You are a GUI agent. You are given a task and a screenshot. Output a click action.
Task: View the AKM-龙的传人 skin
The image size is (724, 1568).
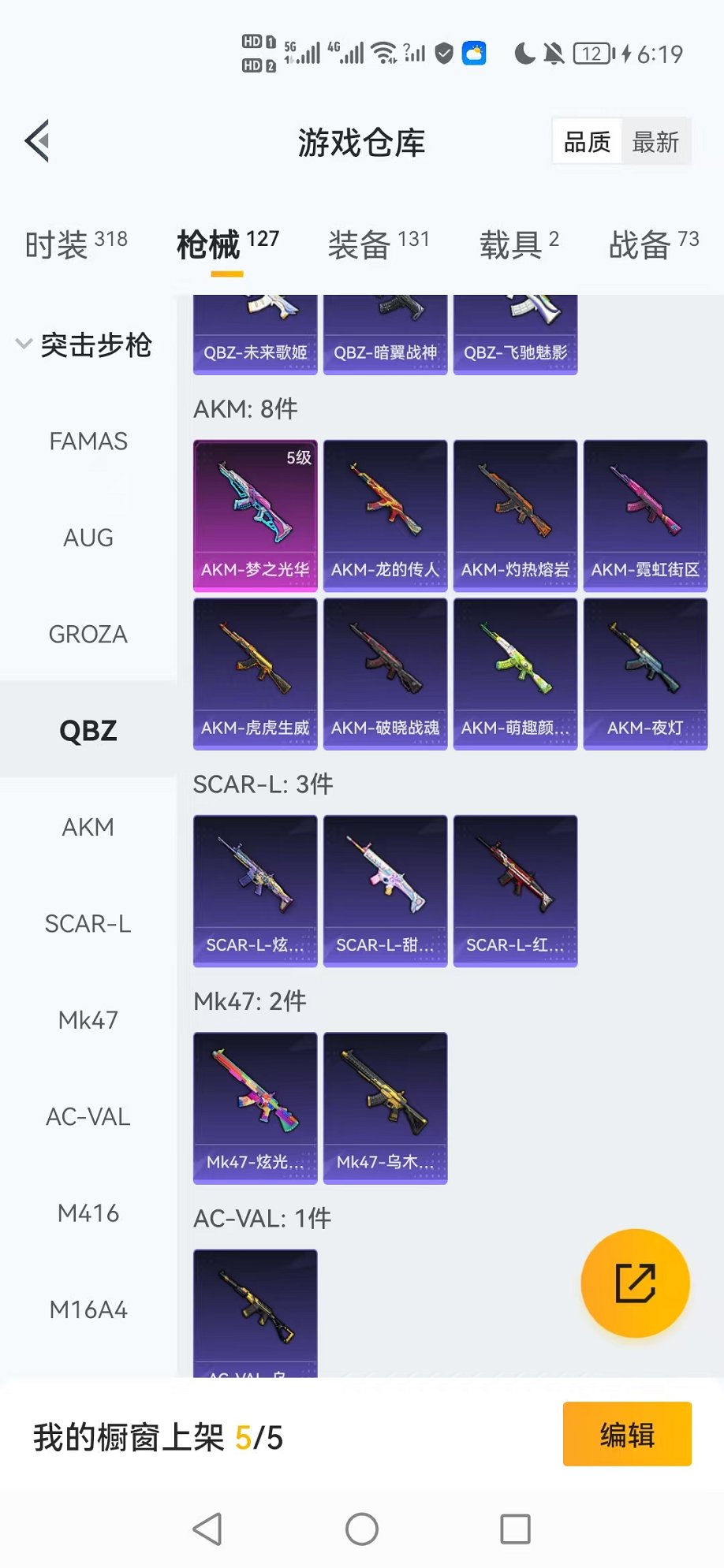click(386, 516)
